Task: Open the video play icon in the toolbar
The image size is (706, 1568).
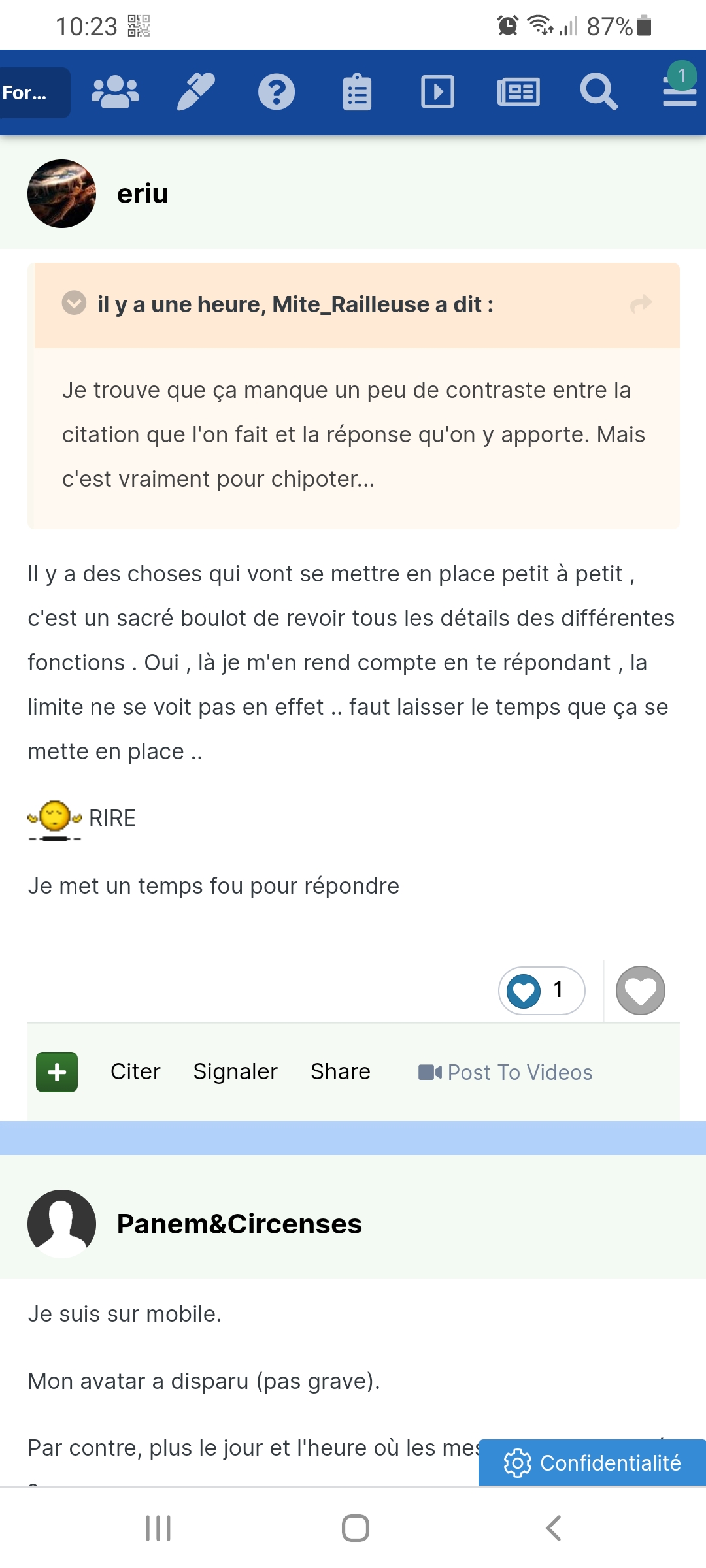Action: [x=437, y=92]
